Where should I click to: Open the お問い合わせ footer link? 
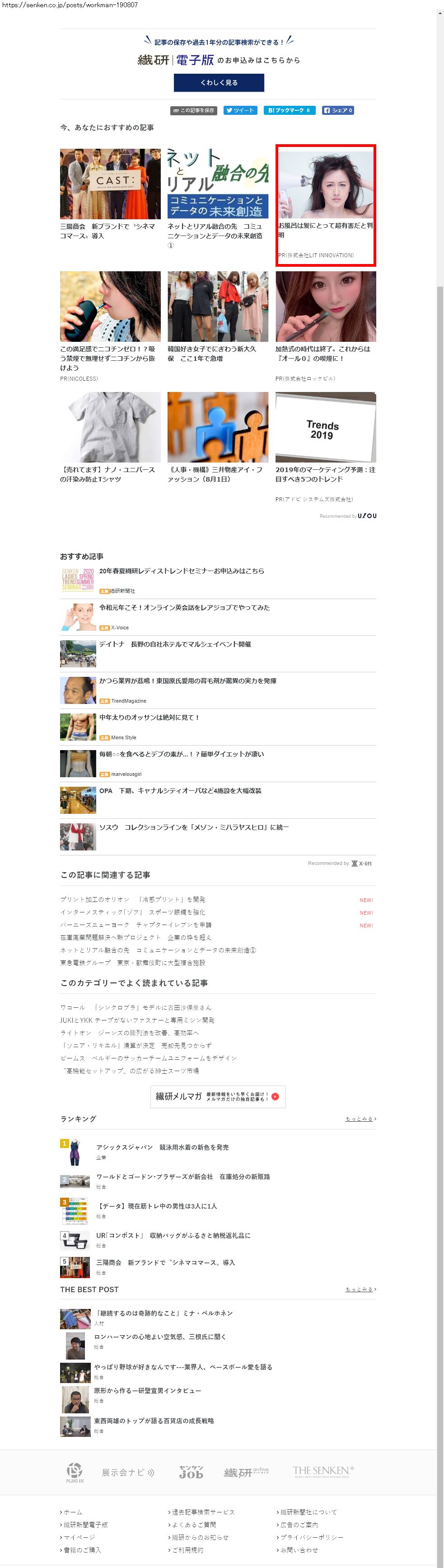[x=299, y=1550]
